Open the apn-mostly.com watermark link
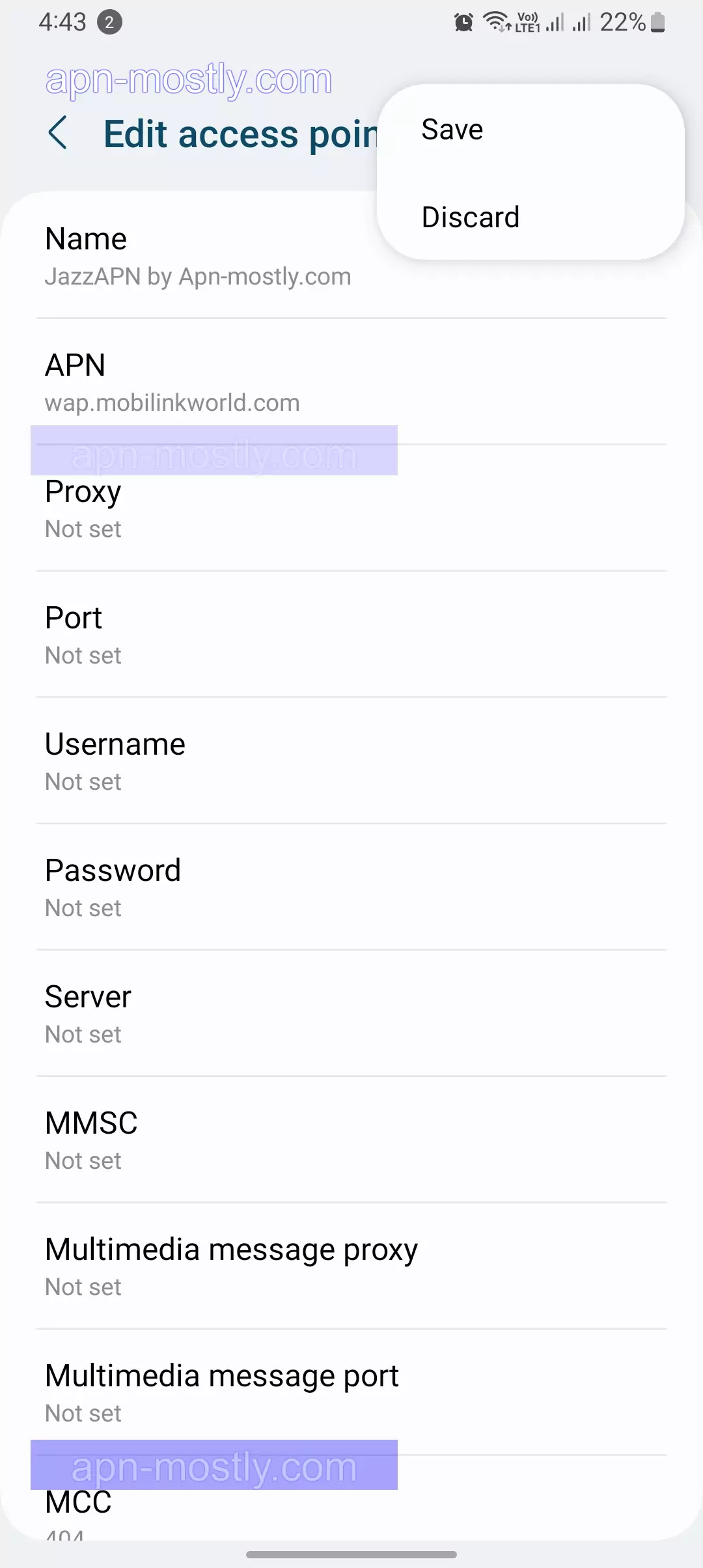Image resolution: width=703 pixels, height=1568 pixels. (x=187, y=78)
